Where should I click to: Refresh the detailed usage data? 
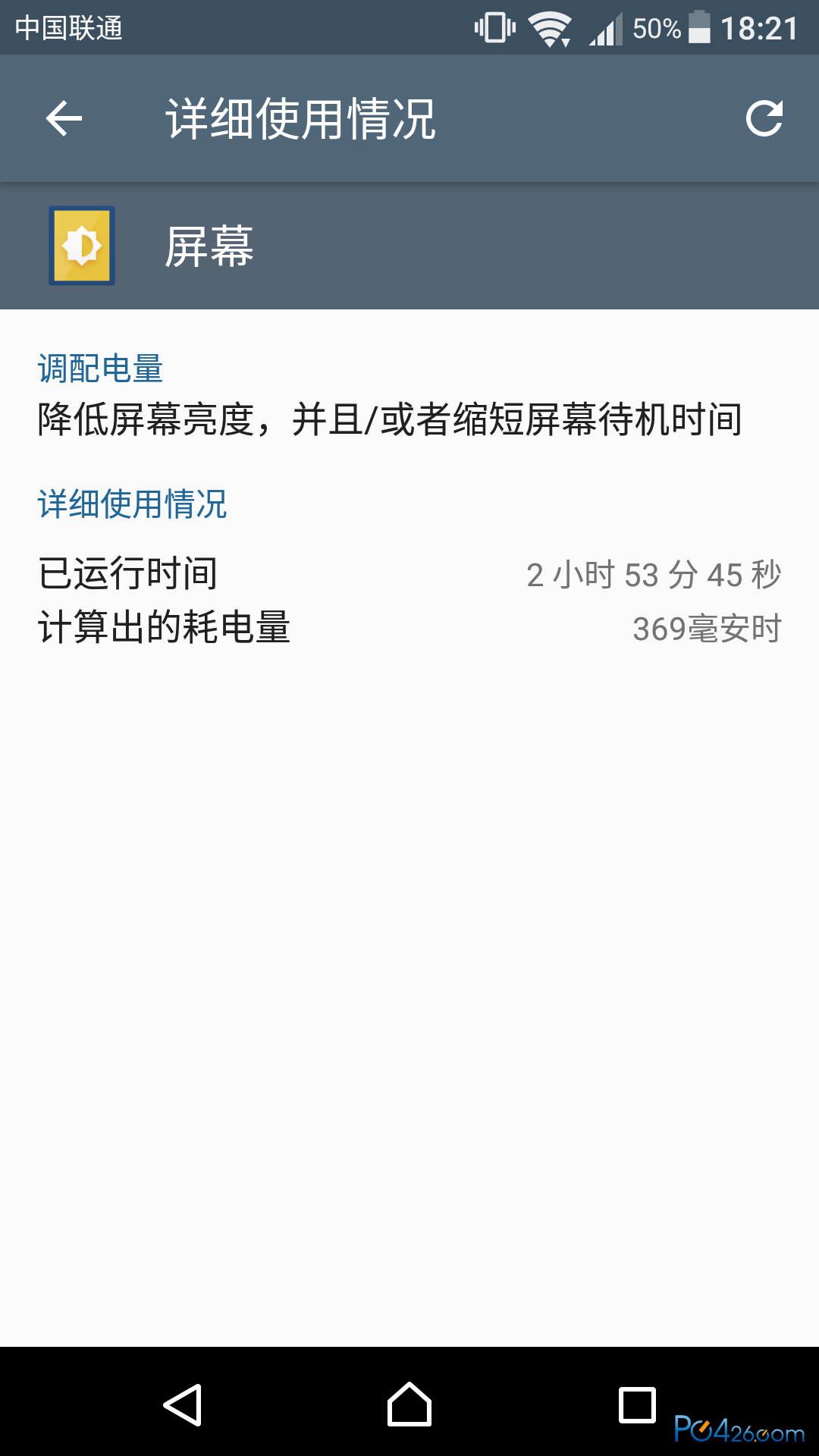764,119
